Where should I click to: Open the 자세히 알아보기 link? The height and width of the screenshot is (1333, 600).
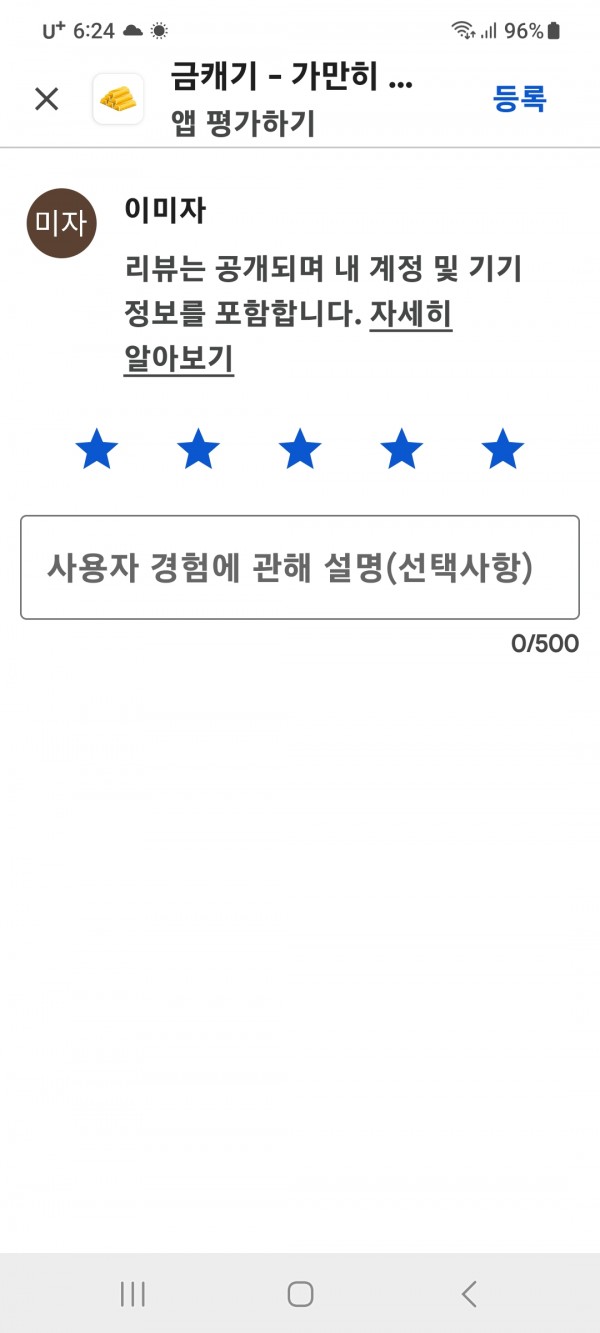pos(288,337)
